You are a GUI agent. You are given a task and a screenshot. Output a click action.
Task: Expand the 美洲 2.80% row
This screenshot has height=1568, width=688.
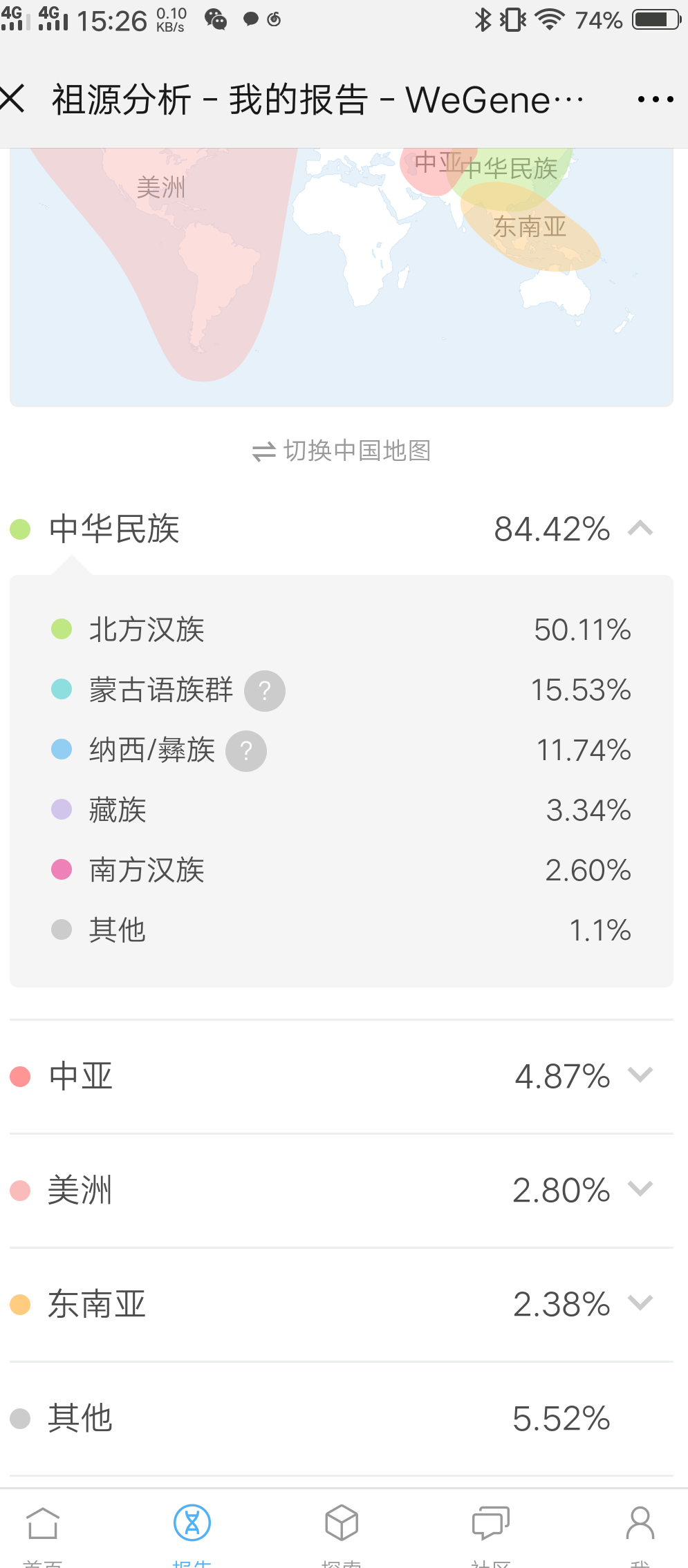[342, 1190]
